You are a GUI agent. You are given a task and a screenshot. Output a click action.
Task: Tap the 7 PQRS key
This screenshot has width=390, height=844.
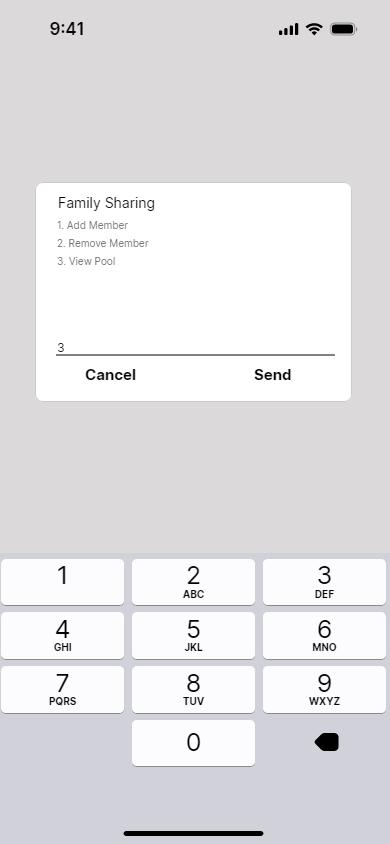[x=62, y=690]
